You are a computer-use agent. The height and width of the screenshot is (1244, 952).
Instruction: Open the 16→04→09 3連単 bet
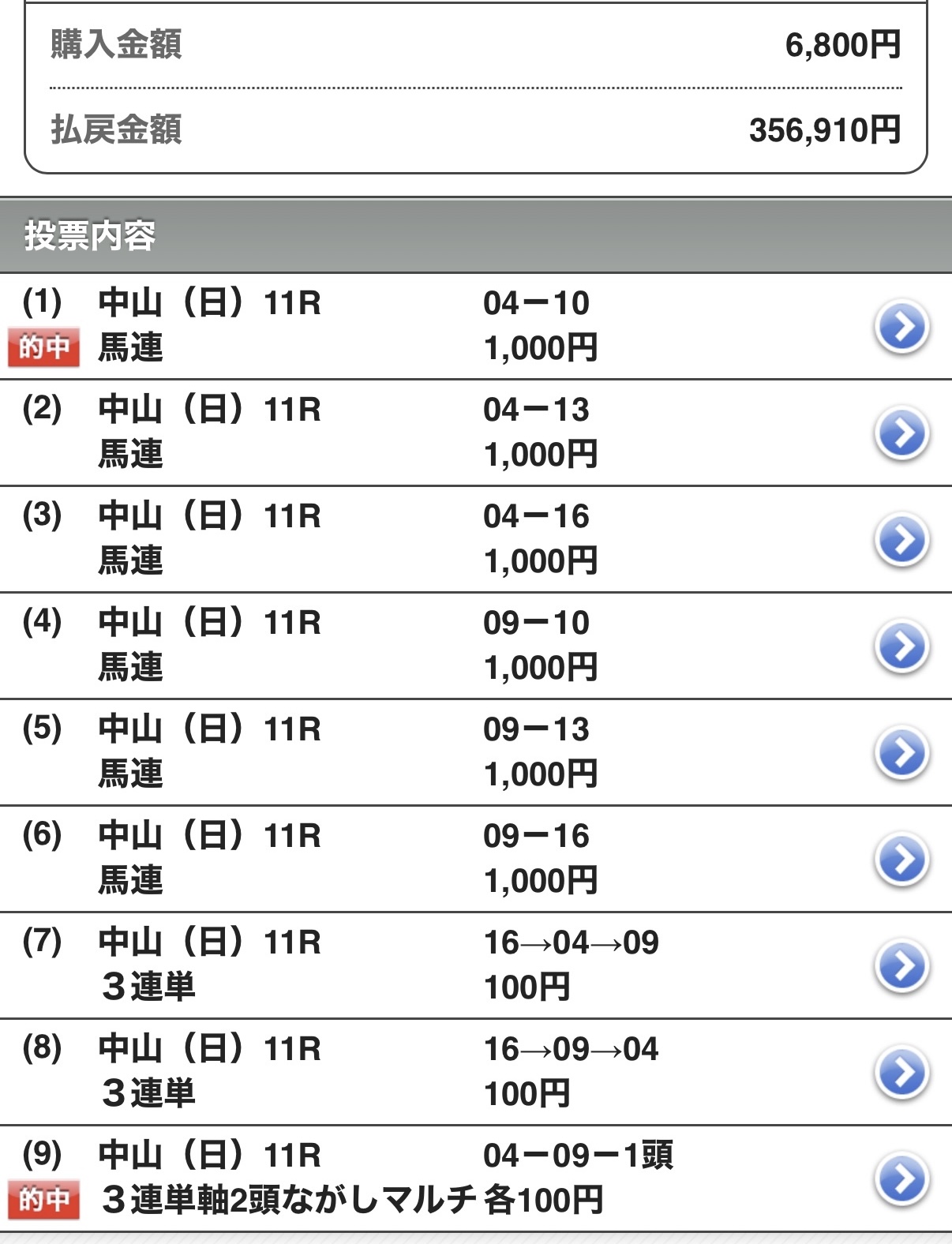(901, 966)
